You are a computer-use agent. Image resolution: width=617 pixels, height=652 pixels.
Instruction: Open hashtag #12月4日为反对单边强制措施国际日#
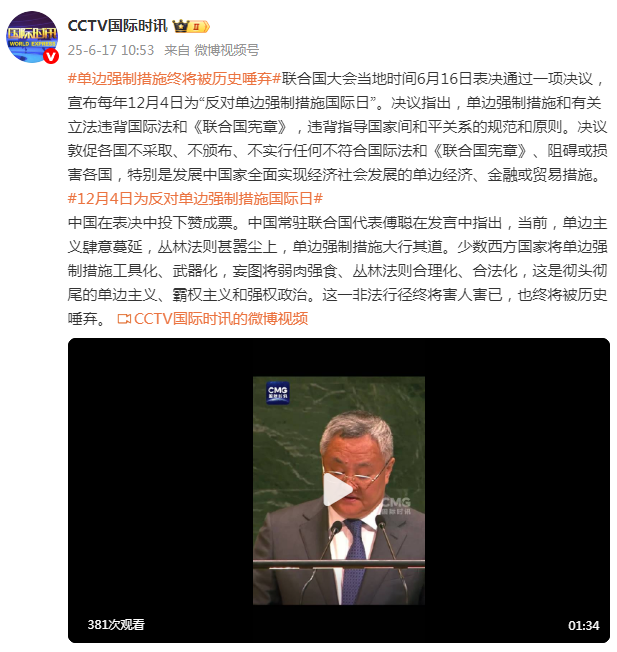[194, 198]
